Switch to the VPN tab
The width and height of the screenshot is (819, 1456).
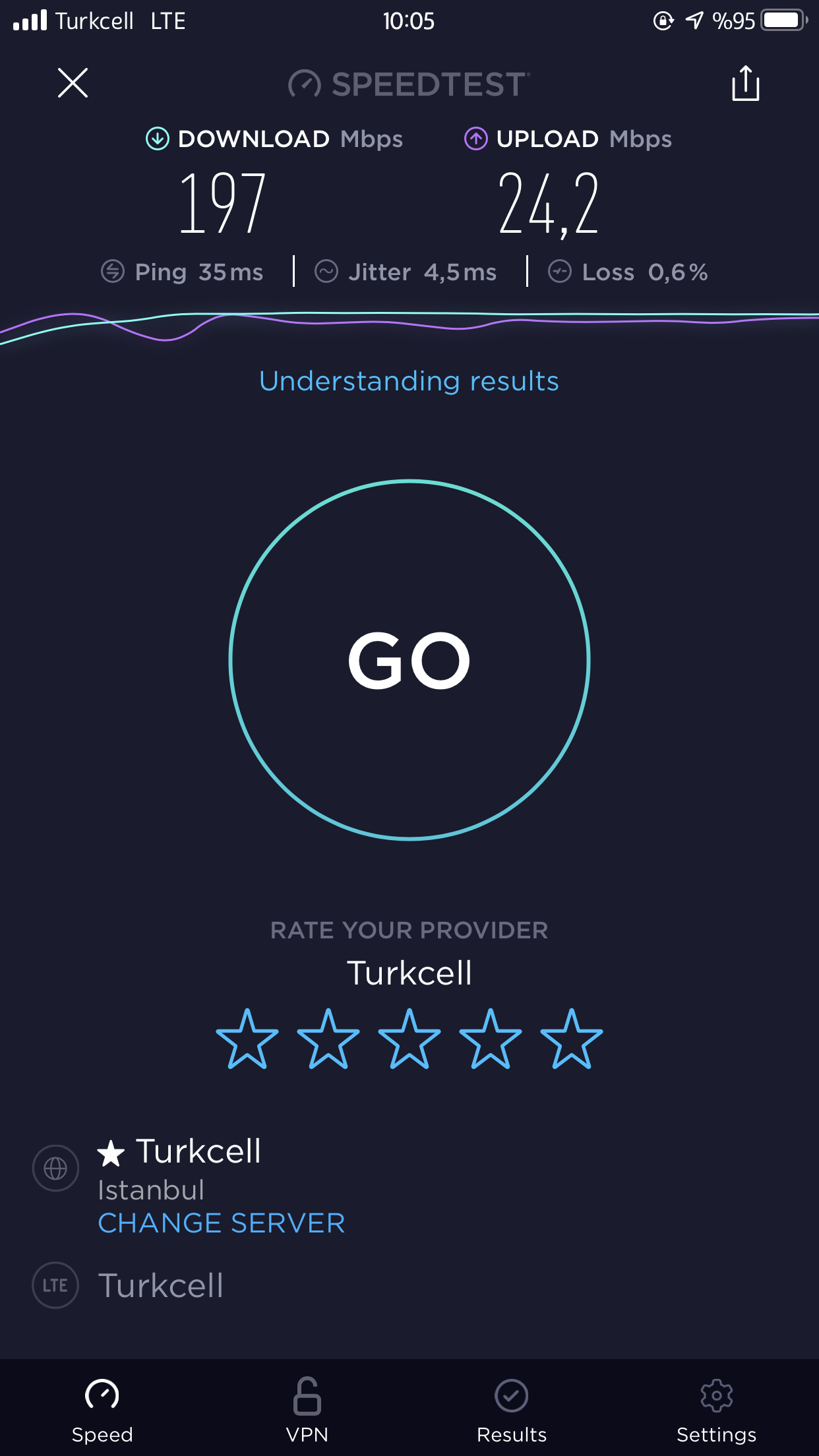[x=307, y=1410]
